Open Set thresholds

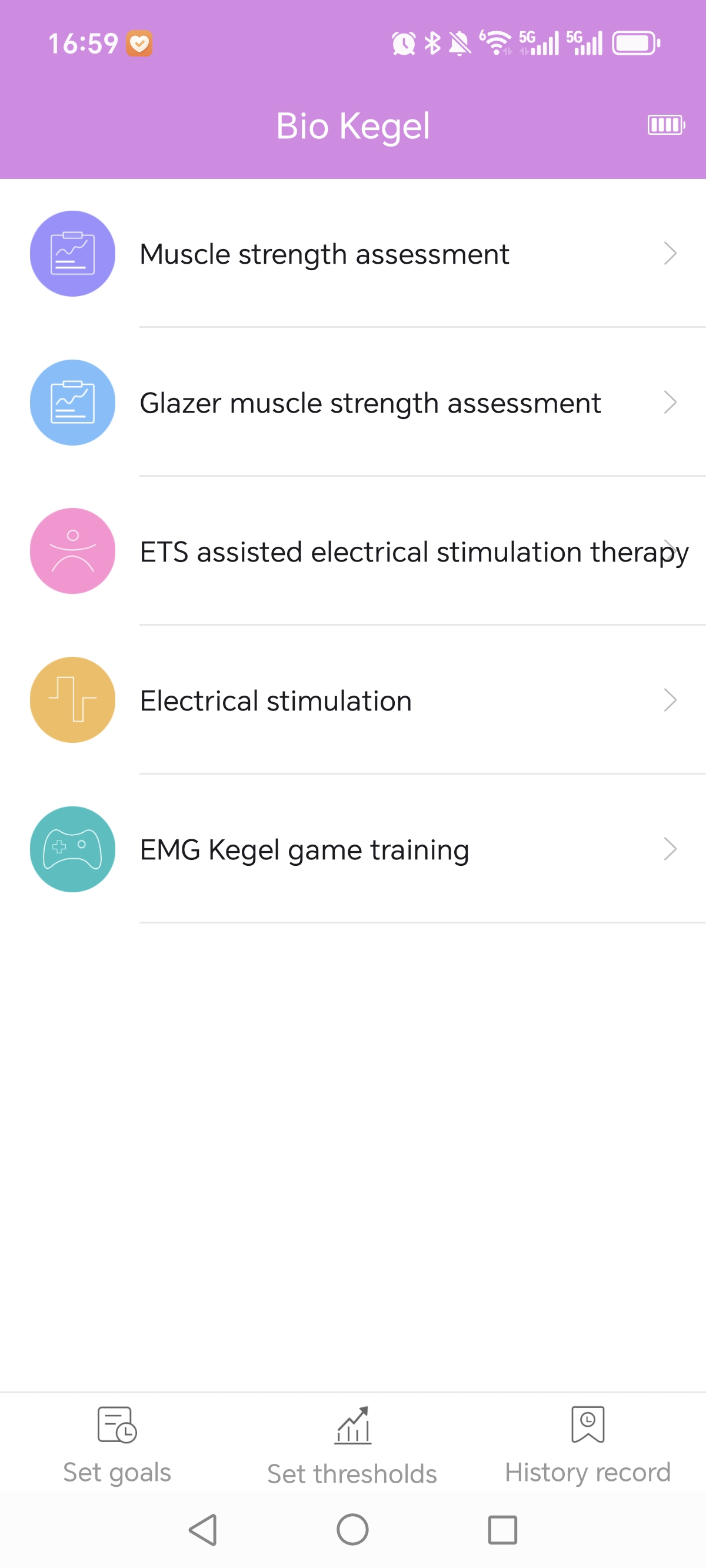click(x=352, y=1446)
